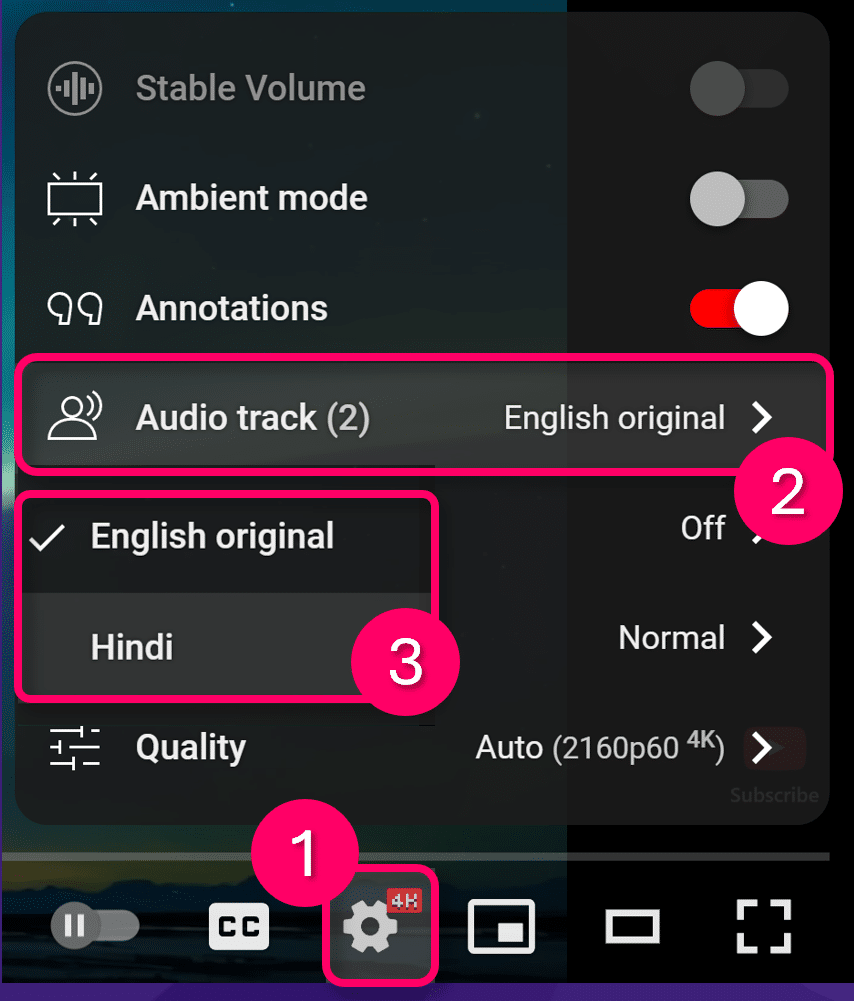This screenshot has width=854, height=1001.
Task: Turn off the Annotations switch
Action: point(738,309)
